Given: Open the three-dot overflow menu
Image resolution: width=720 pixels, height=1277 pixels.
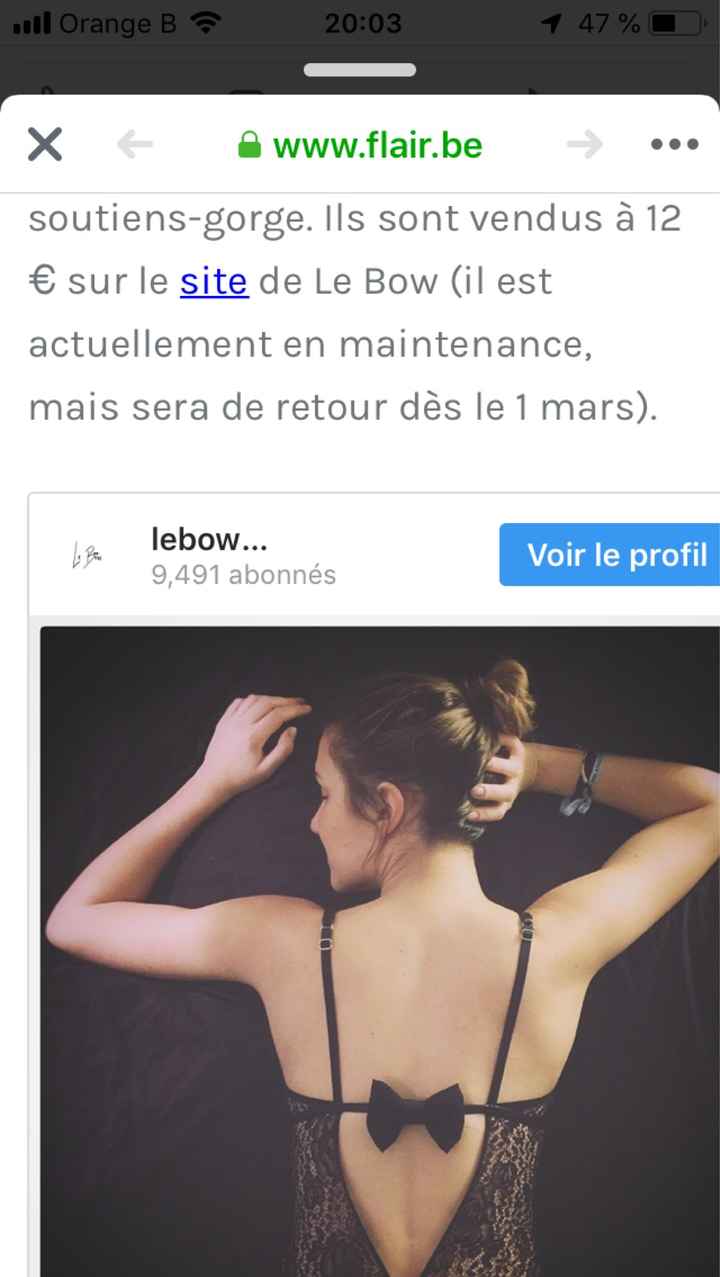Looking at the screenshot, I should [x=674, y=145].
